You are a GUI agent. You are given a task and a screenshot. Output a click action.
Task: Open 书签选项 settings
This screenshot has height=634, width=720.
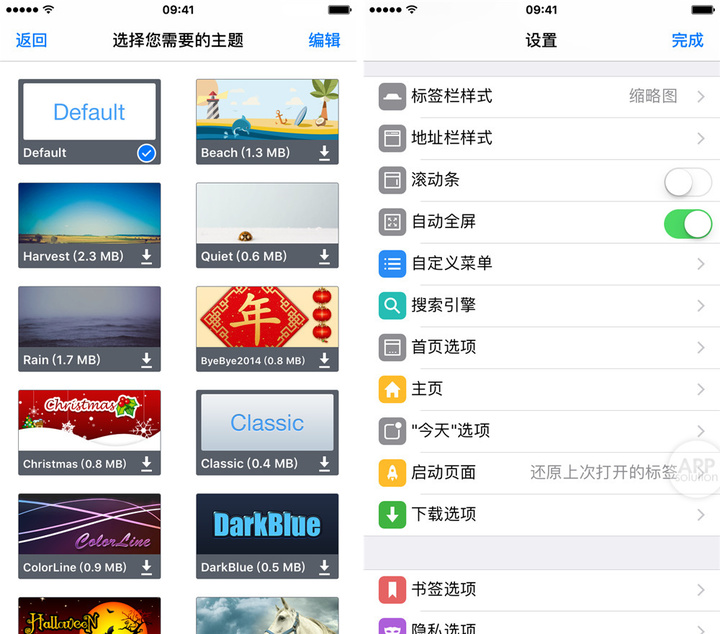[540, 589]
